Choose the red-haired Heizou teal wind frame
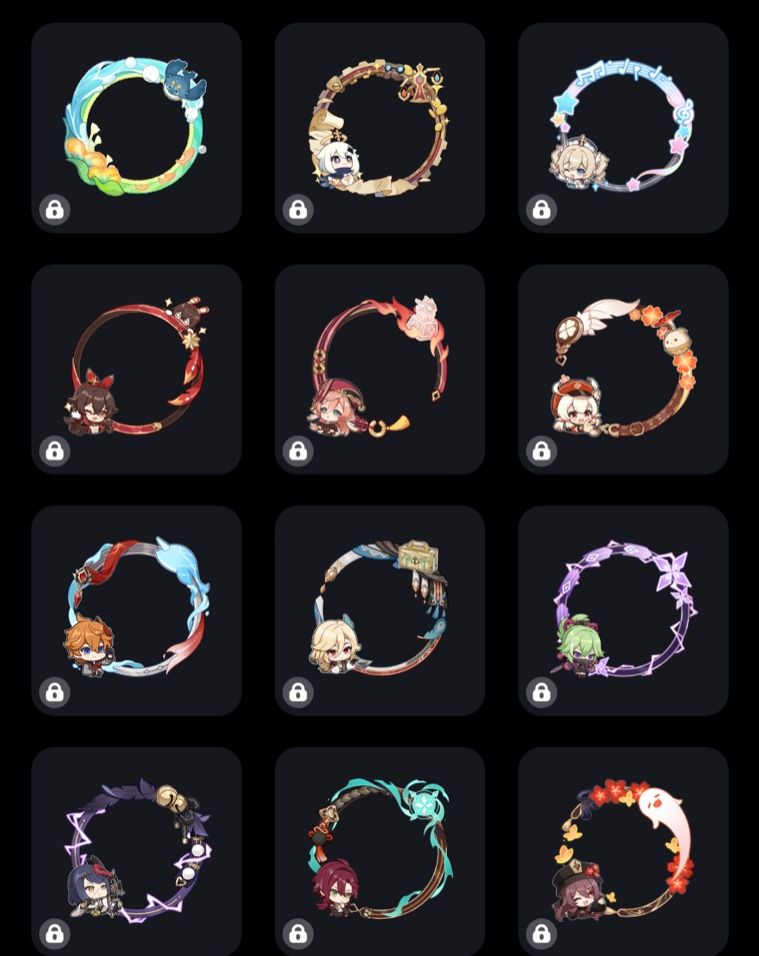 tap(380, 851)
